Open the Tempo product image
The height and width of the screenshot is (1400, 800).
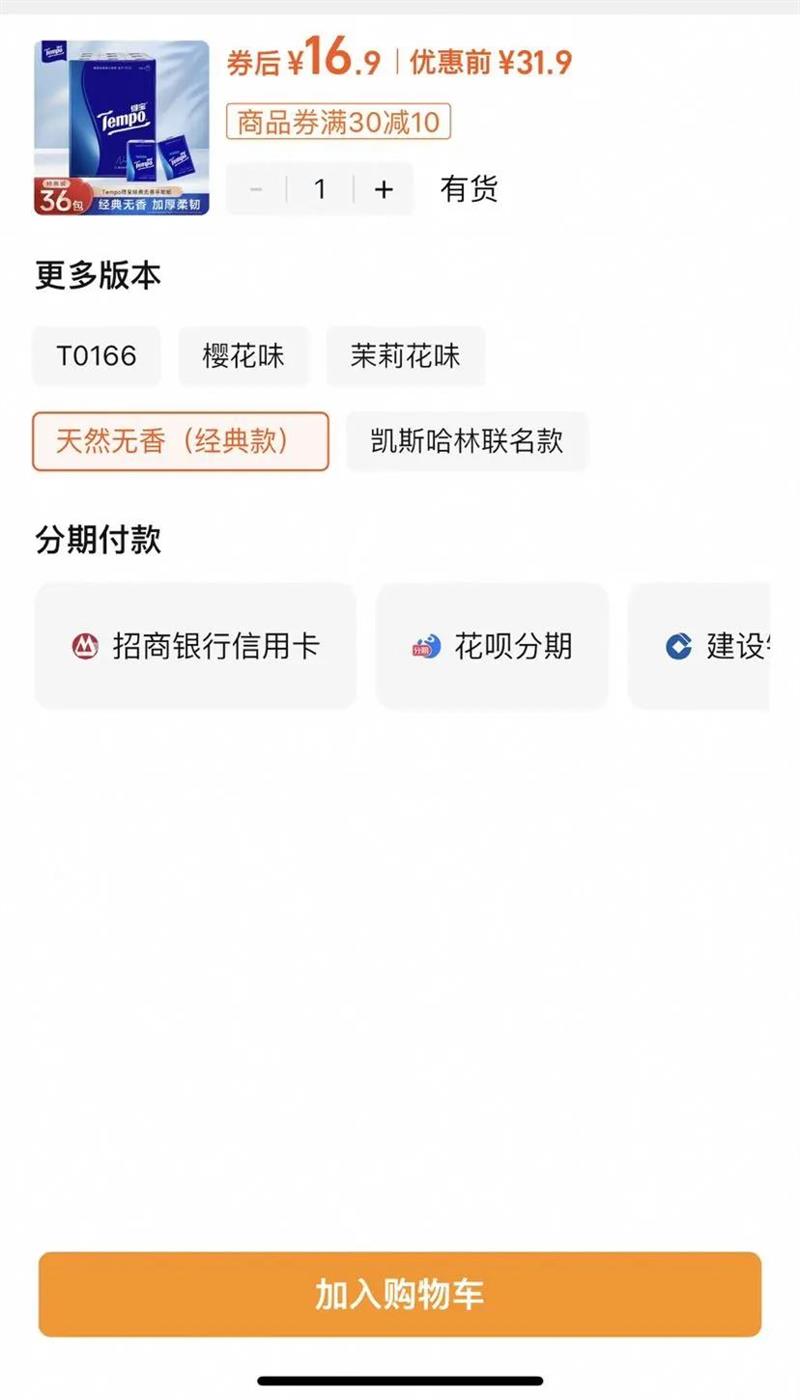[121, 128]
